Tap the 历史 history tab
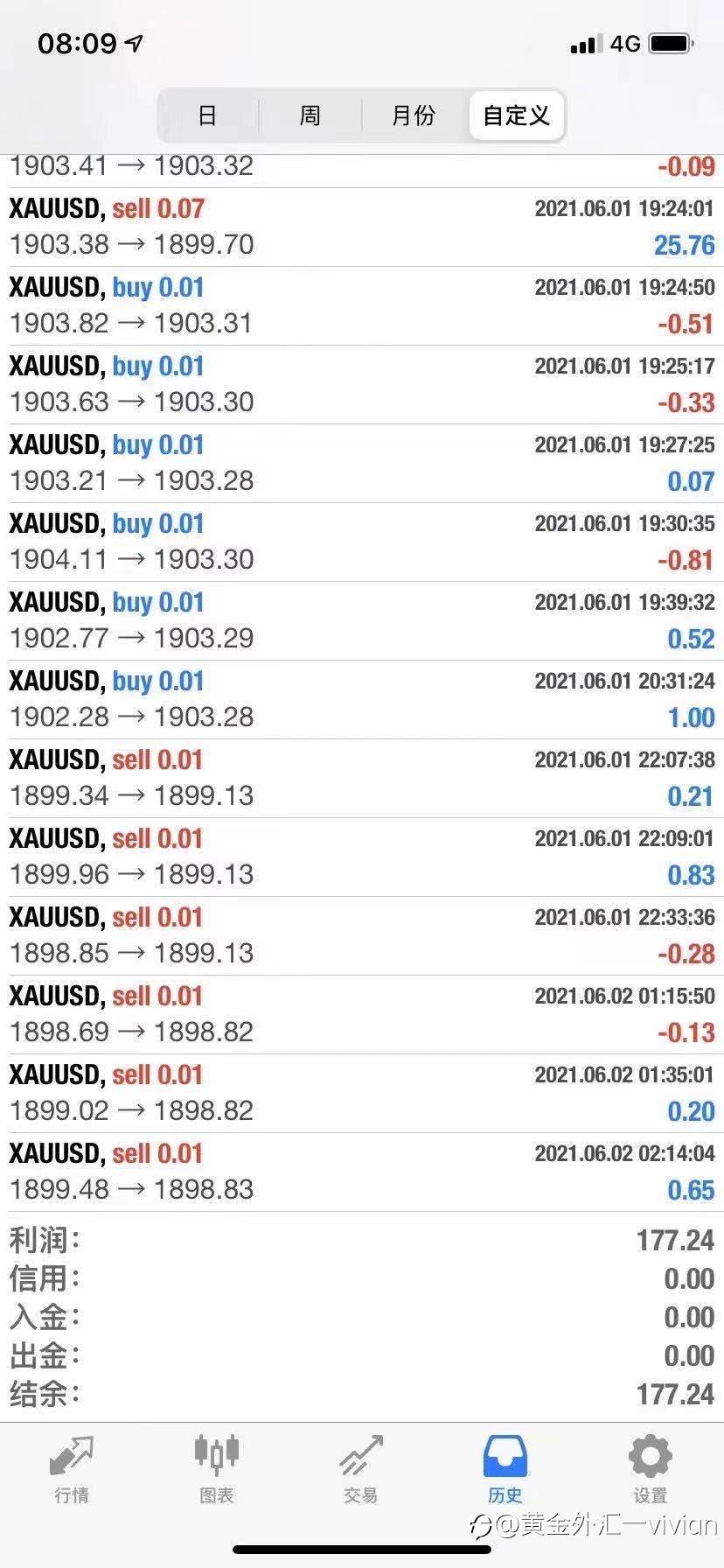This screenshot has height=1568, width=724. click(x=505, y=1468)
